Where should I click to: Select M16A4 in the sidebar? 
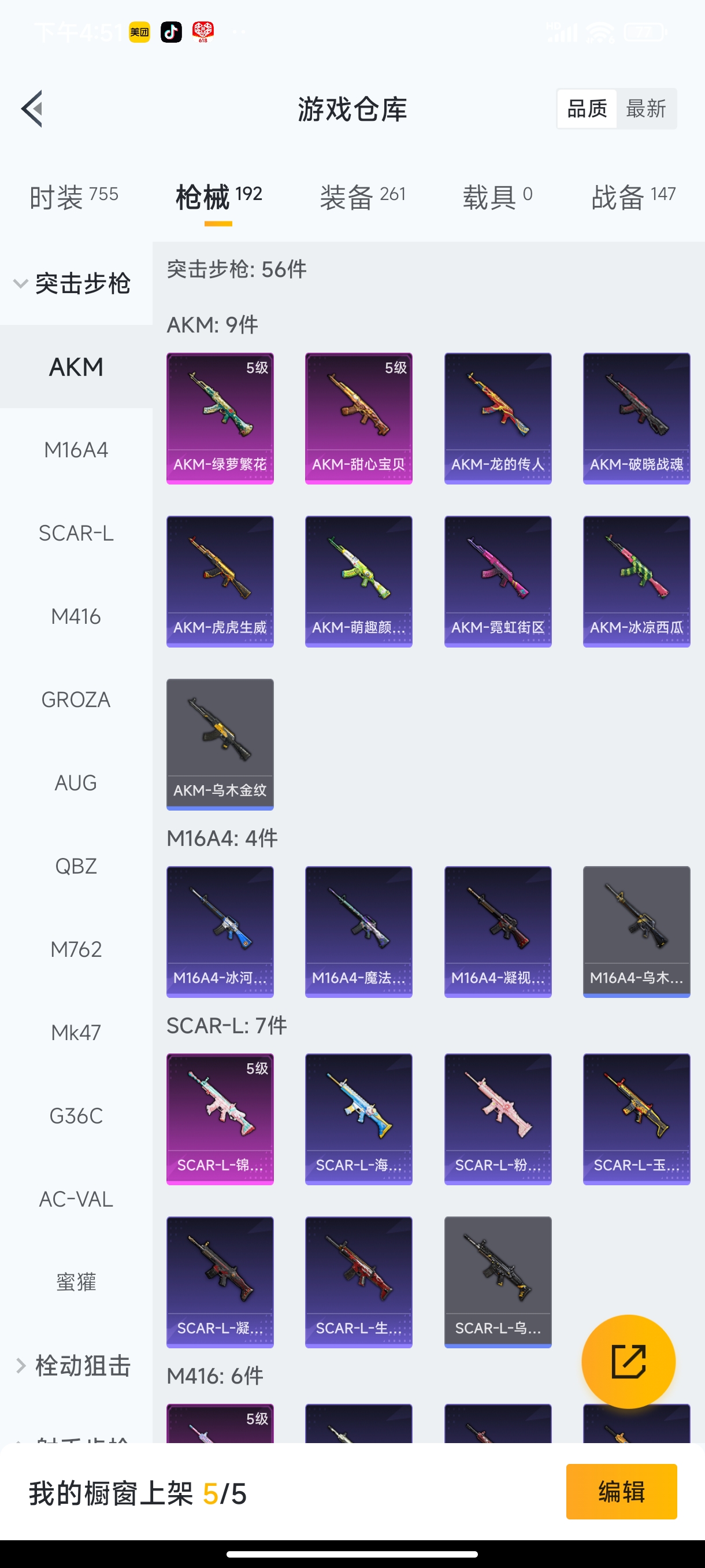click(x=76, y=450)
